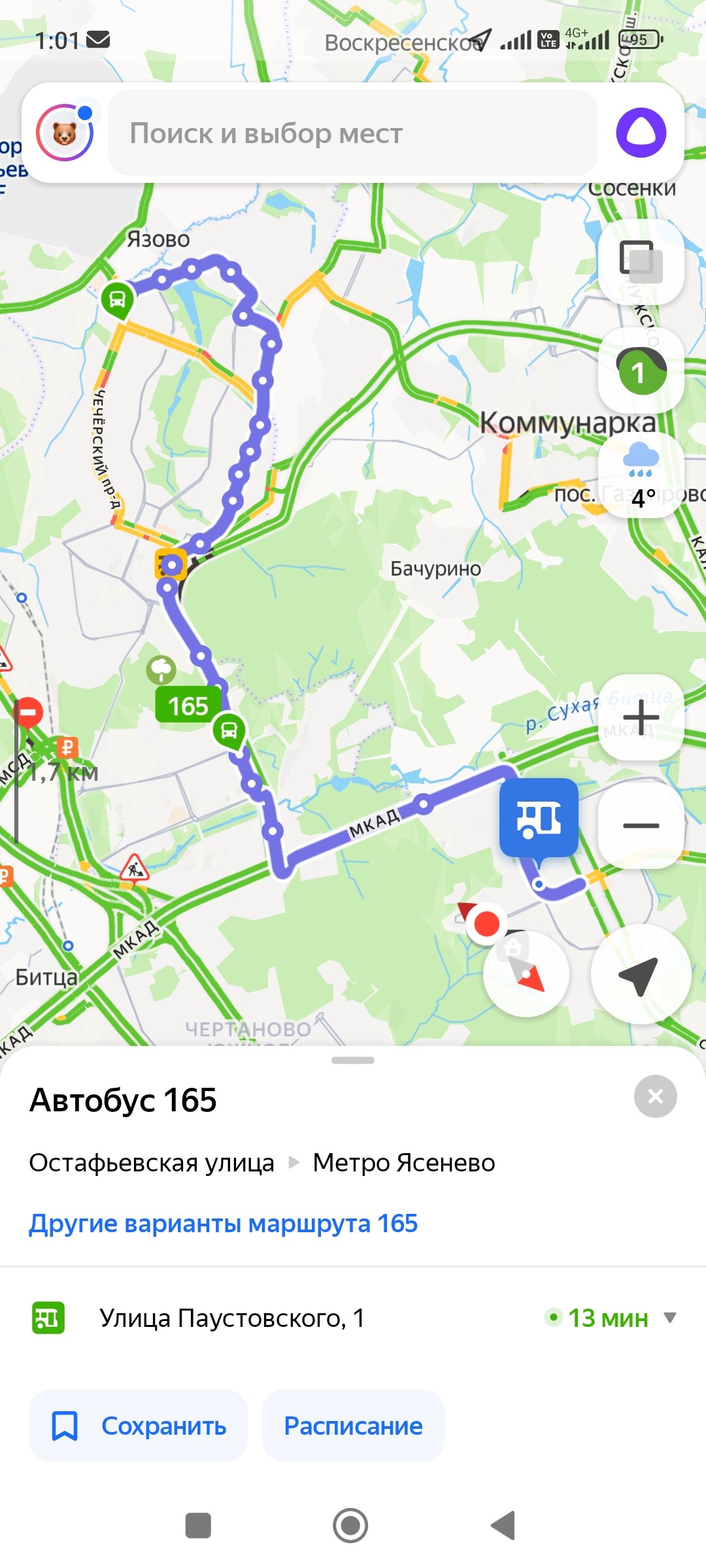The width and height of the screenshot is (706, 1568).
Task: Expand arrival times for Улица Паустовского, 1
Action: [669, 1317]
